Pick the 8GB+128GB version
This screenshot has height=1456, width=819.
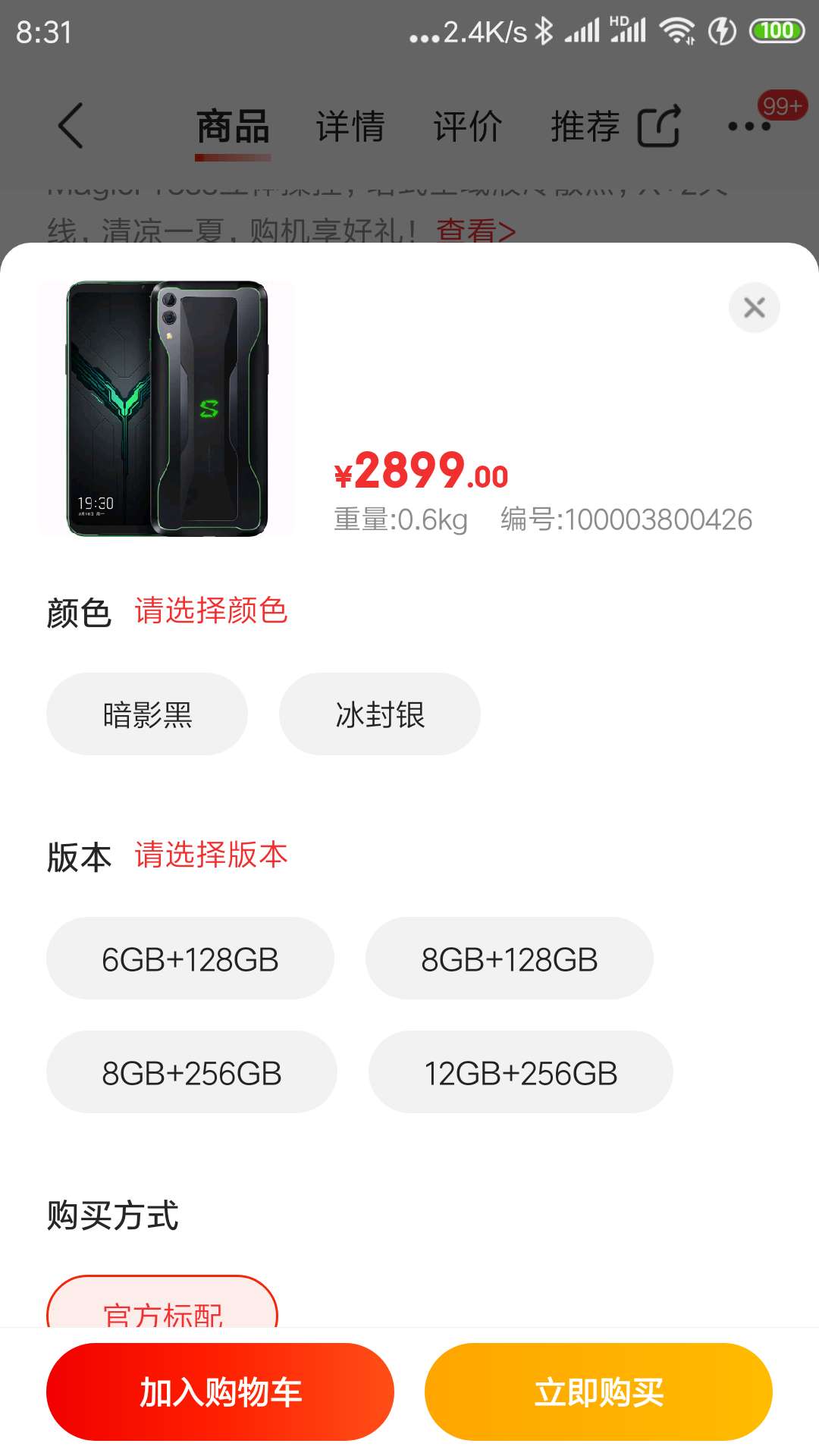pyautogui.click(x=510, y=958)
